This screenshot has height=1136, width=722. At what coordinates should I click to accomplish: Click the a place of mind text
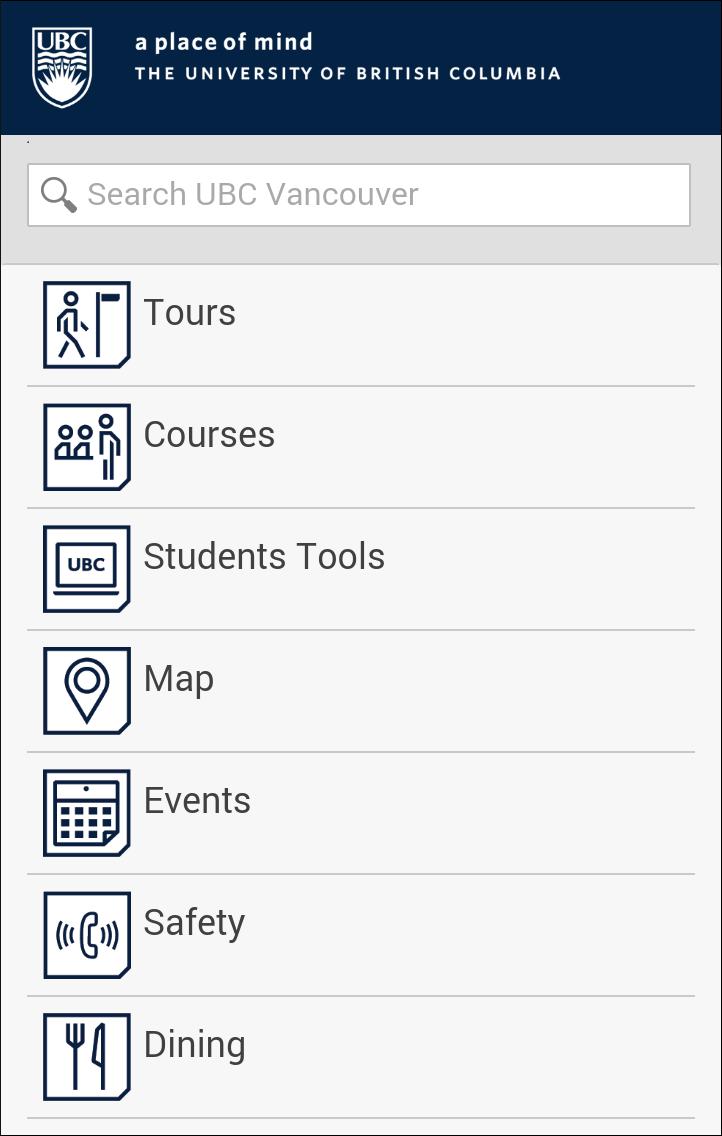pos(222,43)
